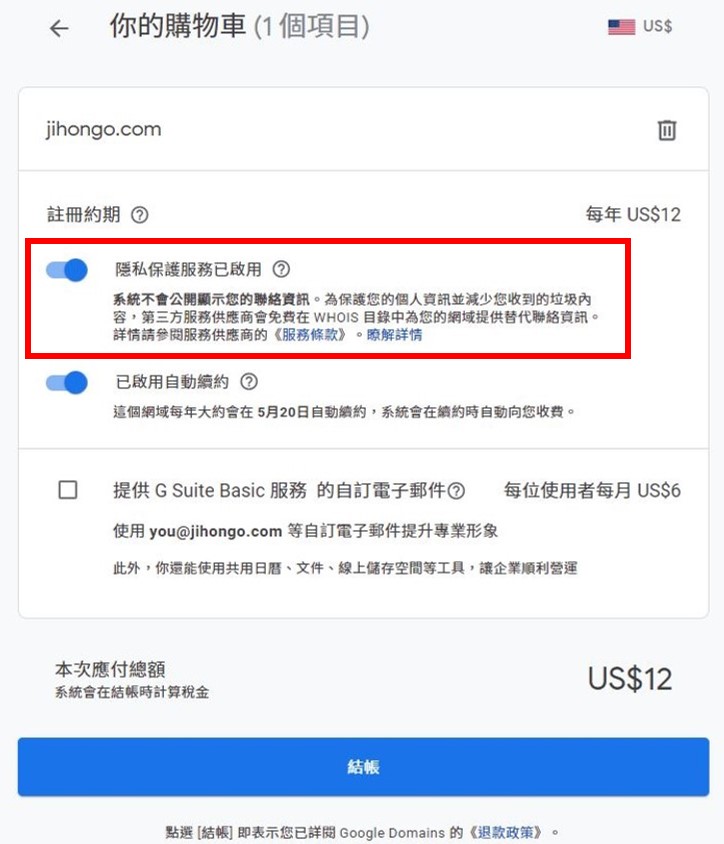
Task: Check the G Suite Basic 服務 box
Action: [68, 490]
